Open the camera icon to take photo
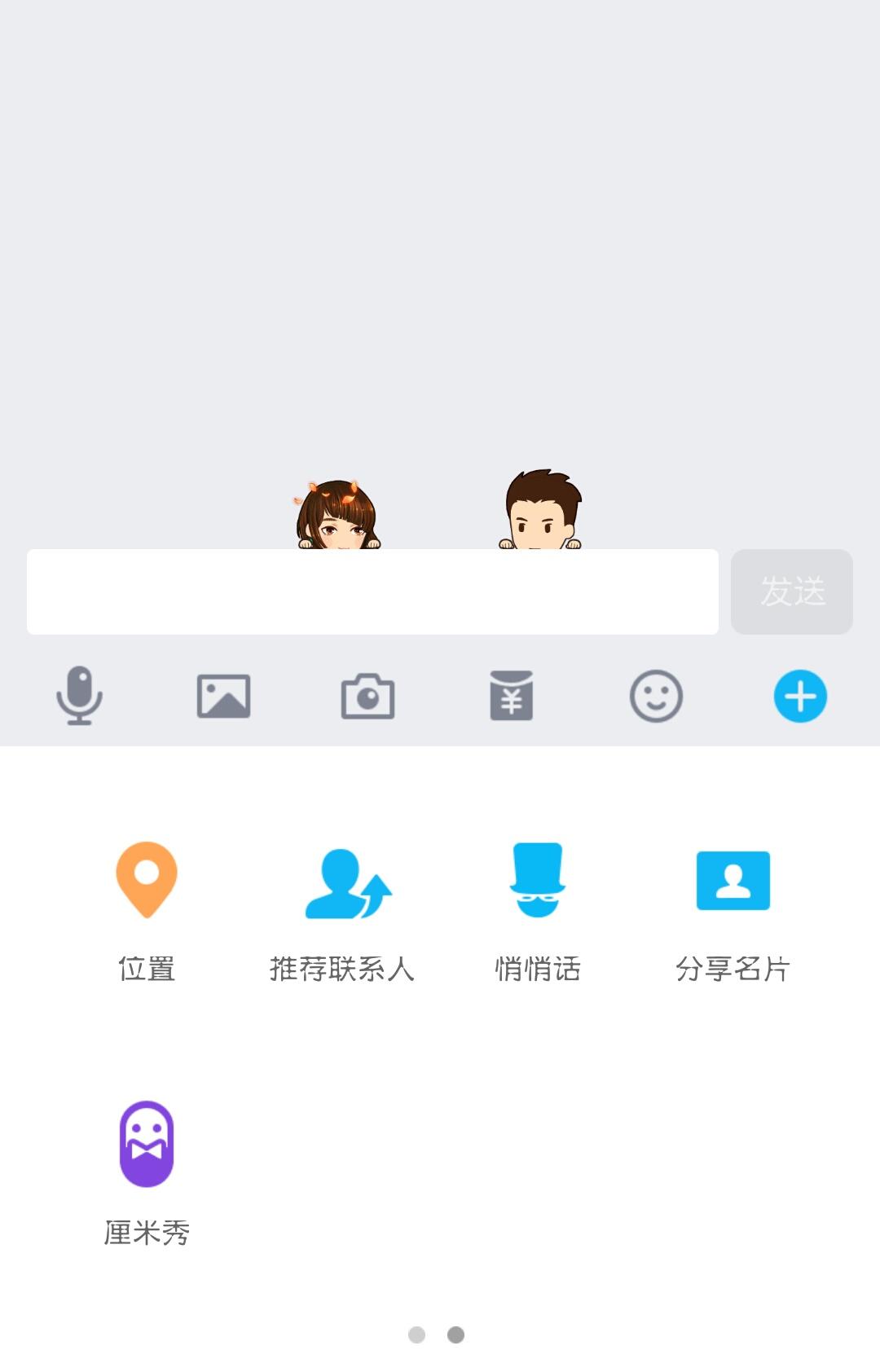 pyautogui.click(x=367, y=697)
